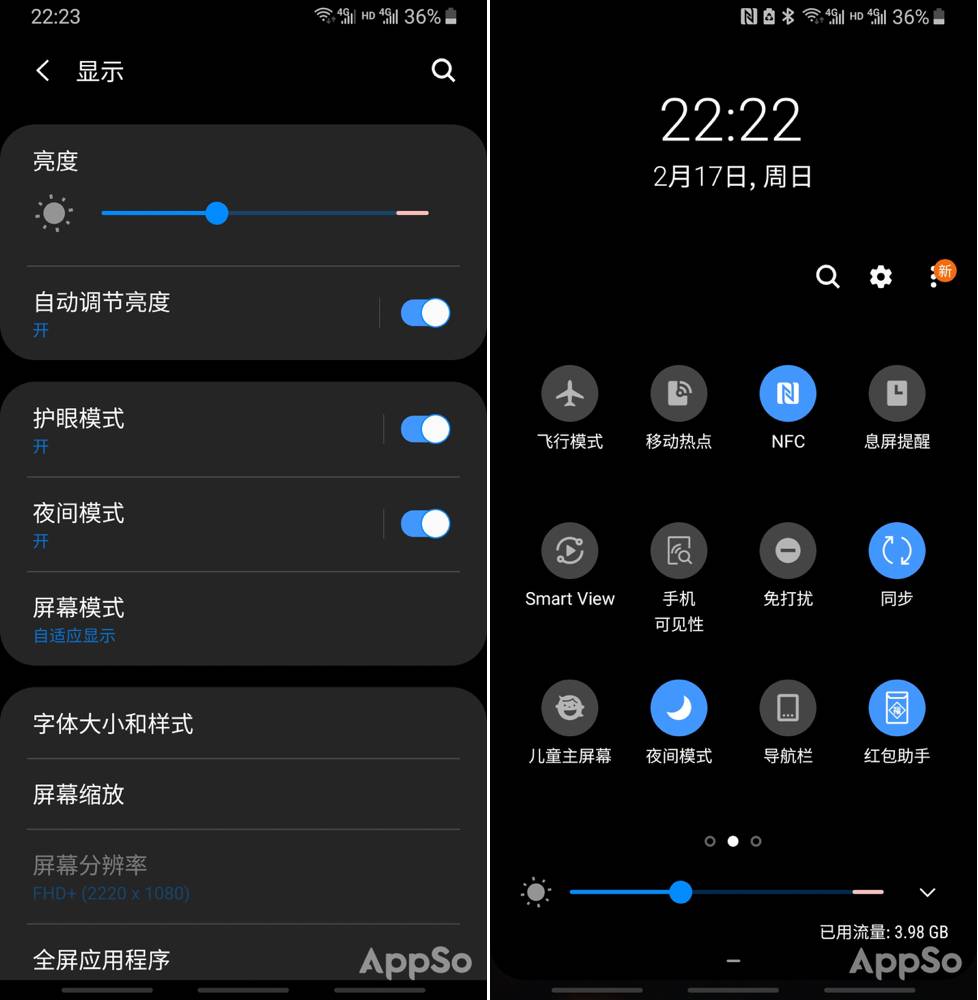Disable the 护眼模式 eye comfort switch

point(424,429)
